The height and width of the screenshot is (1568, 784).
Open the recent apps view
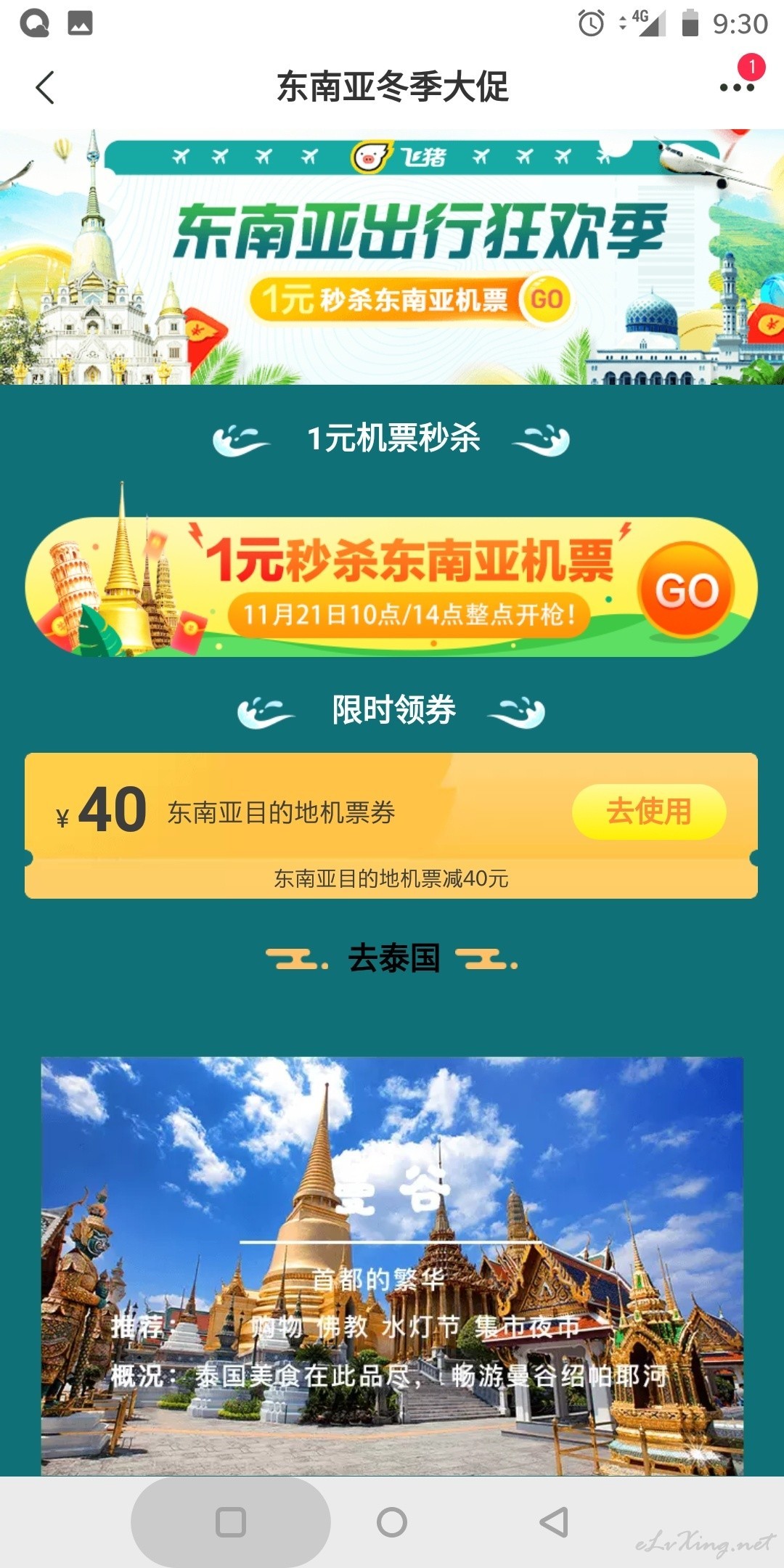tap(231, 1522)
